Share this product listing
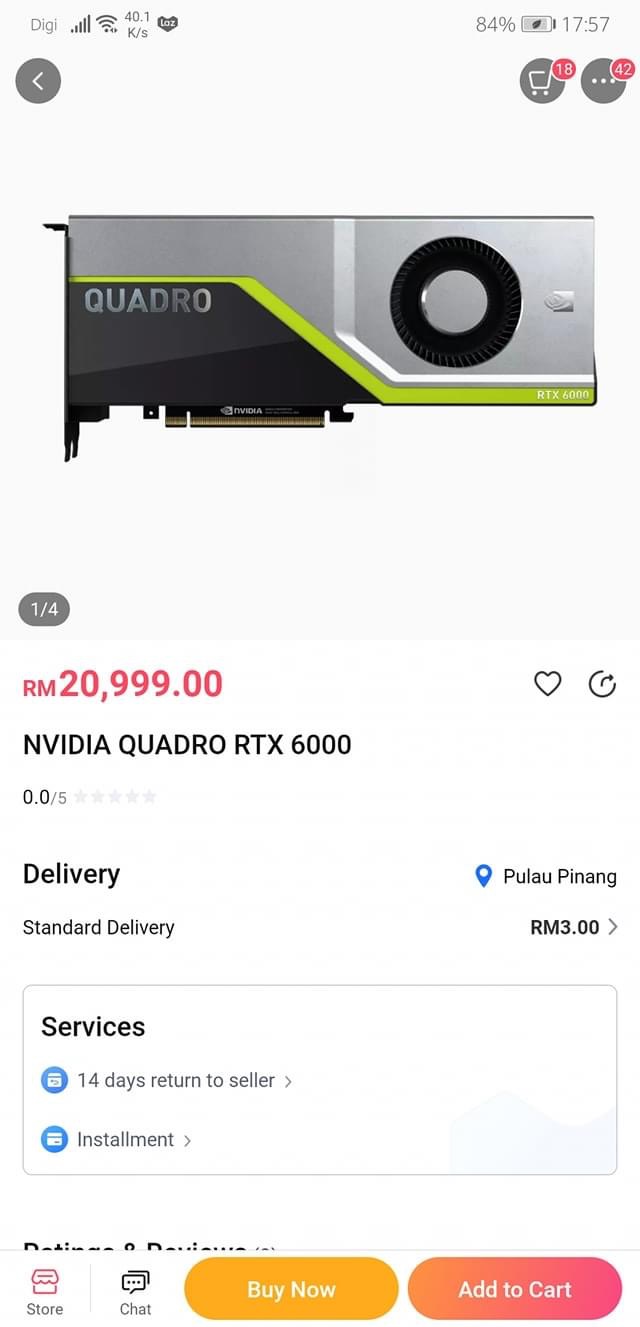This screenshot has width=640, height=1327. coord(602,684)
